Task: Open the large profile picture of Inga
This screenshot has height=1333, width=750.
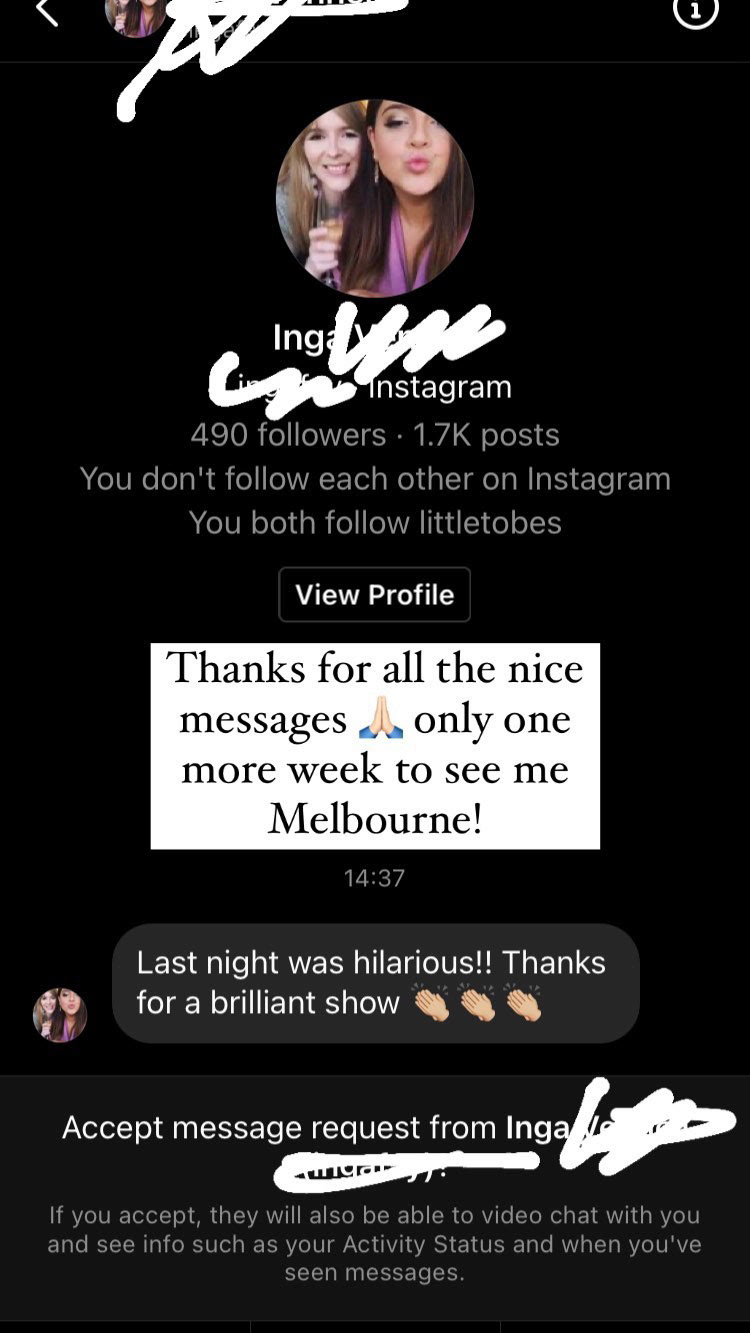Action: tap(374, 198)
